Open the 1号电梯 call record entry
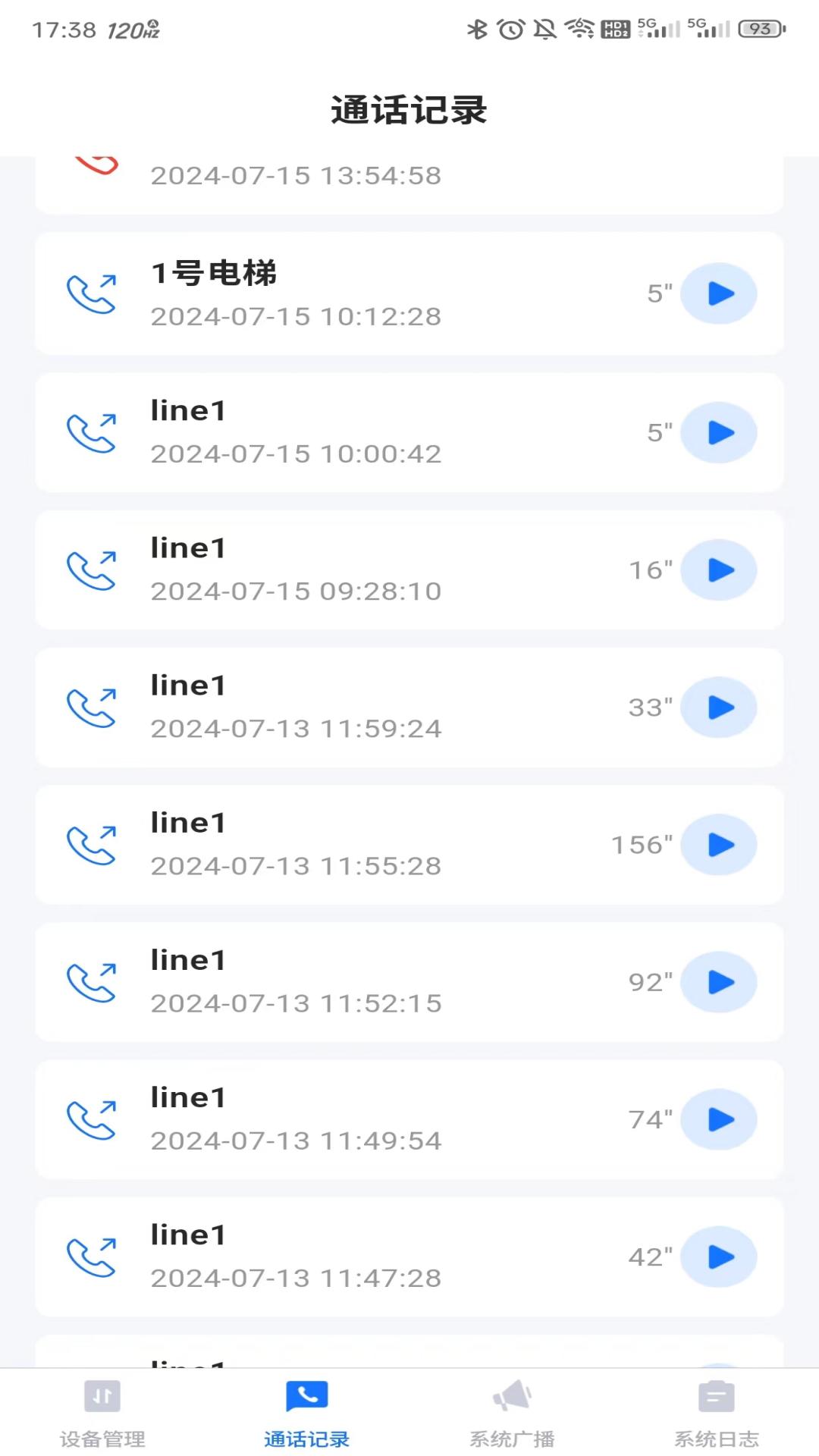819x1456 pixels. pyautogui.click(x=341, y=294)
